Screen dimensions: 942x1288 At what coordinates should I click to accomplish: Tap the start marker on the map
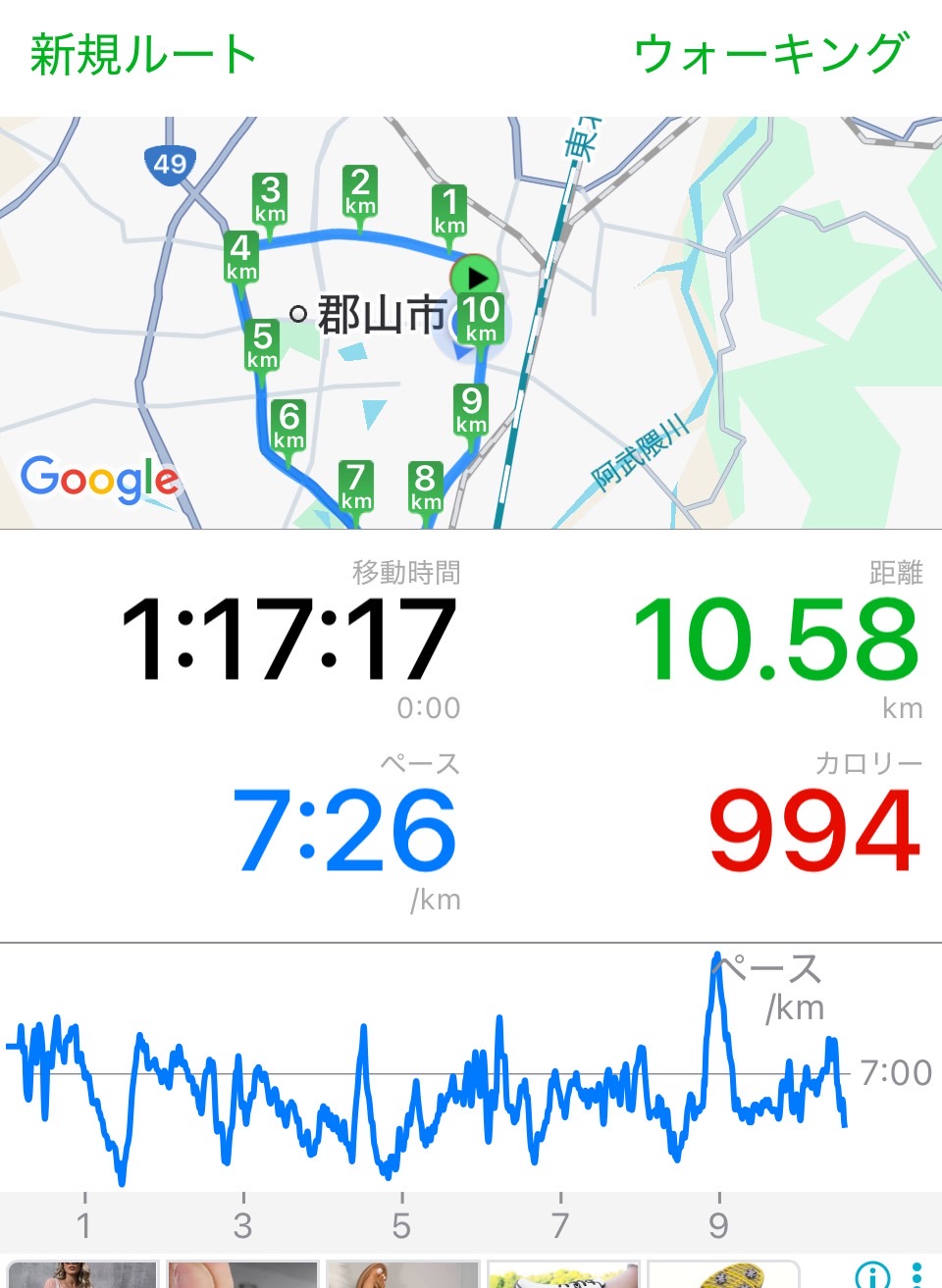pos(475,278)
